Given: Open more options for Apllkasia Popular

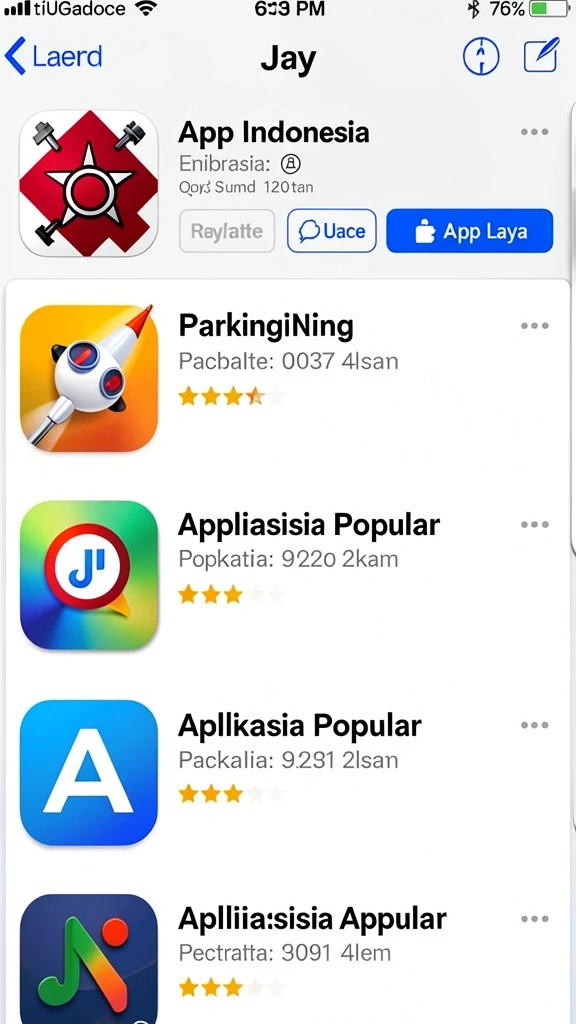Looking at the screenshot, I should click(x=534, y=724).
